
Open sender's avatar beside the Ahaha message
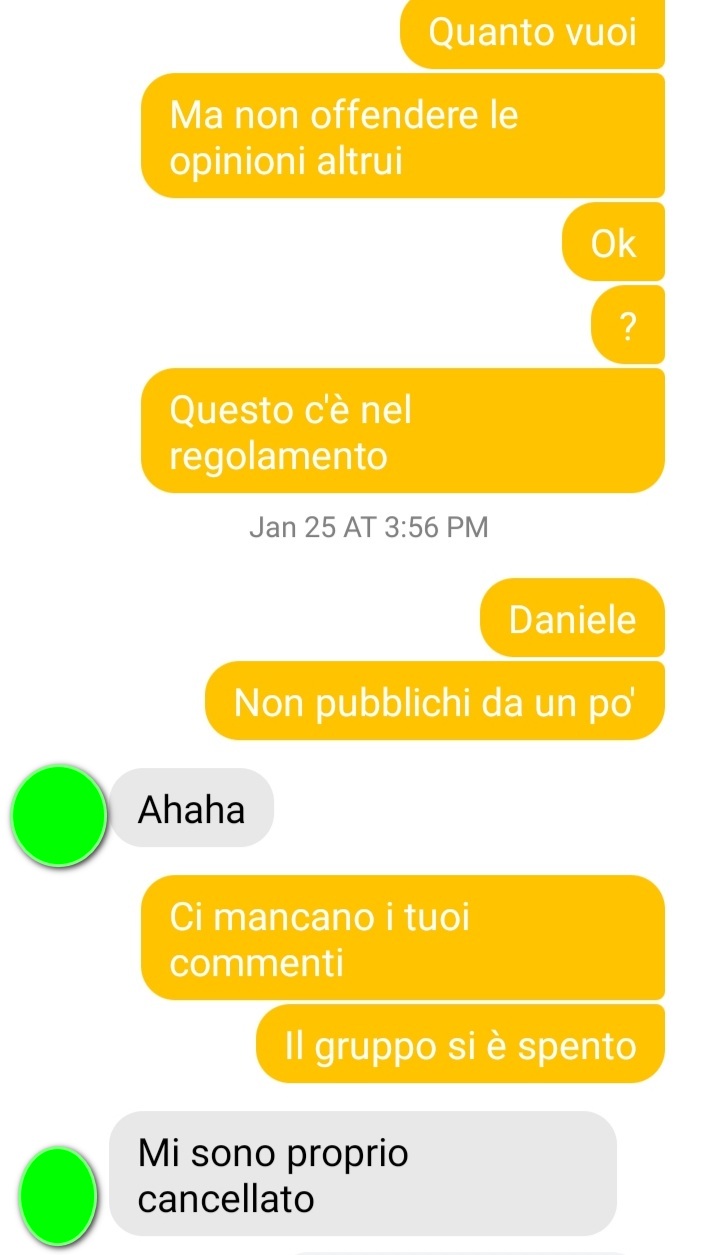pos(60,814)
